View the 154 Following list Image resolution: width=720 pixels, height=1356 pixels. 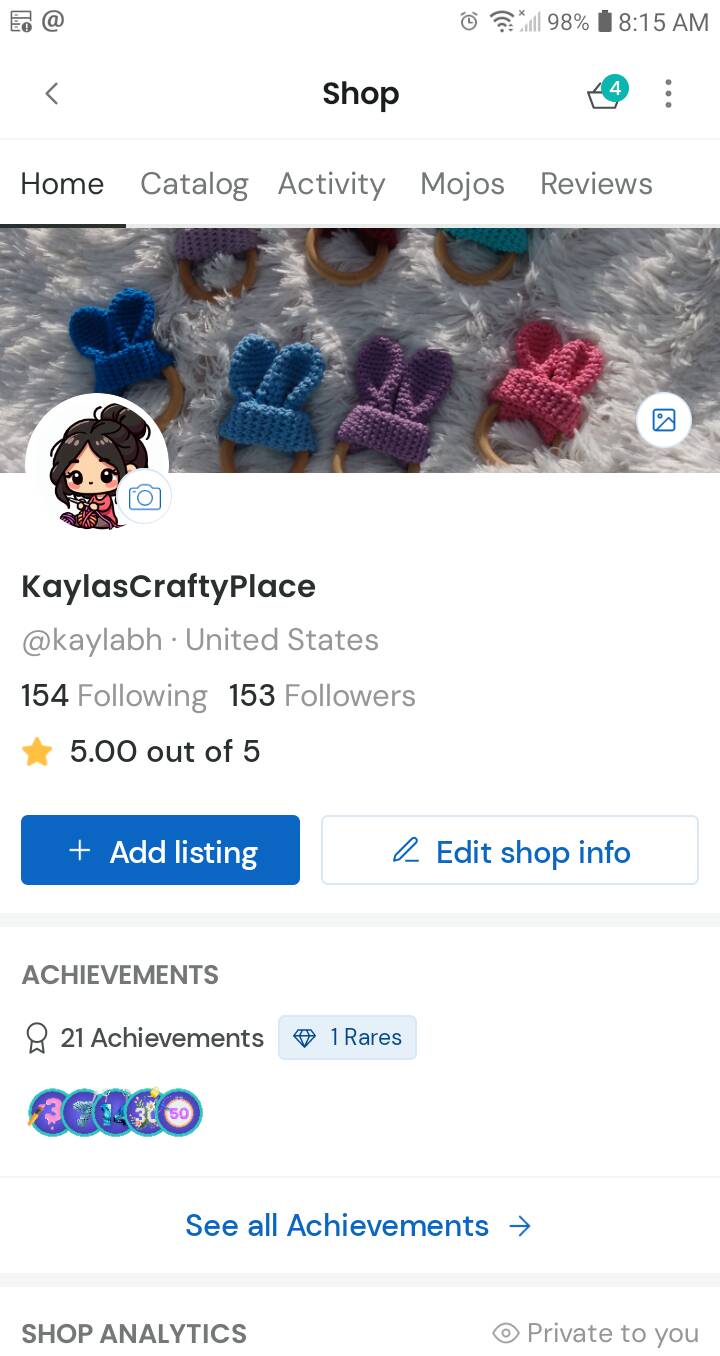point(114,696)
